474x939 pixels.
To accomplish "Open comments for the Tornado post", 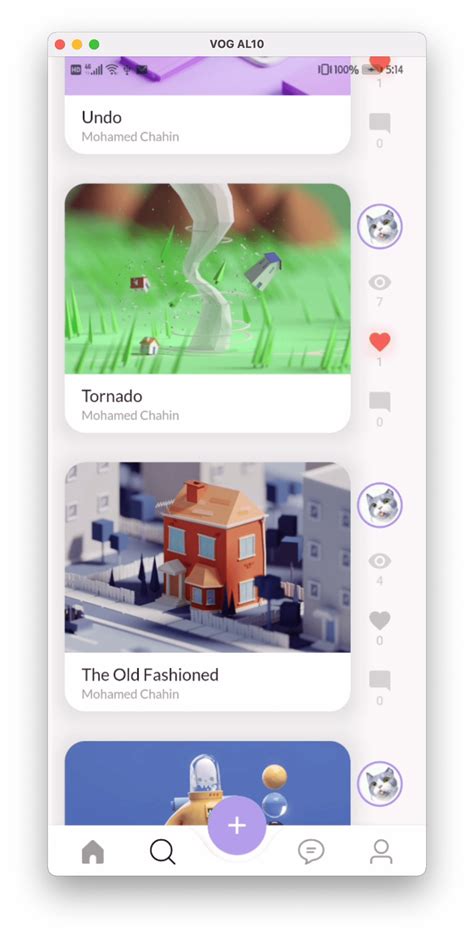I will click(x=379, y=401).
